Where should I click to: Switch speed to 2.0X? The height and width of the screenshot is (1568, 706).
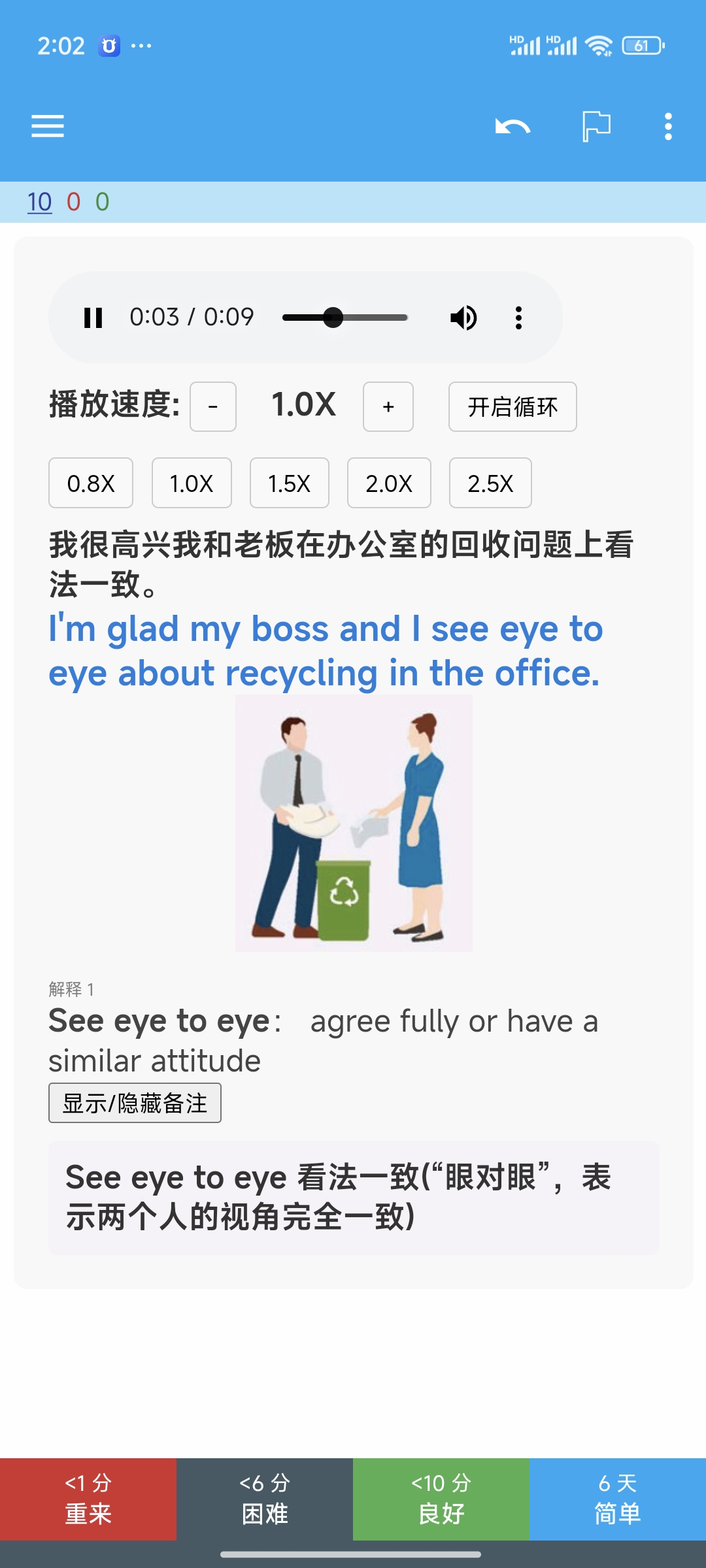(x=389, y=483)
